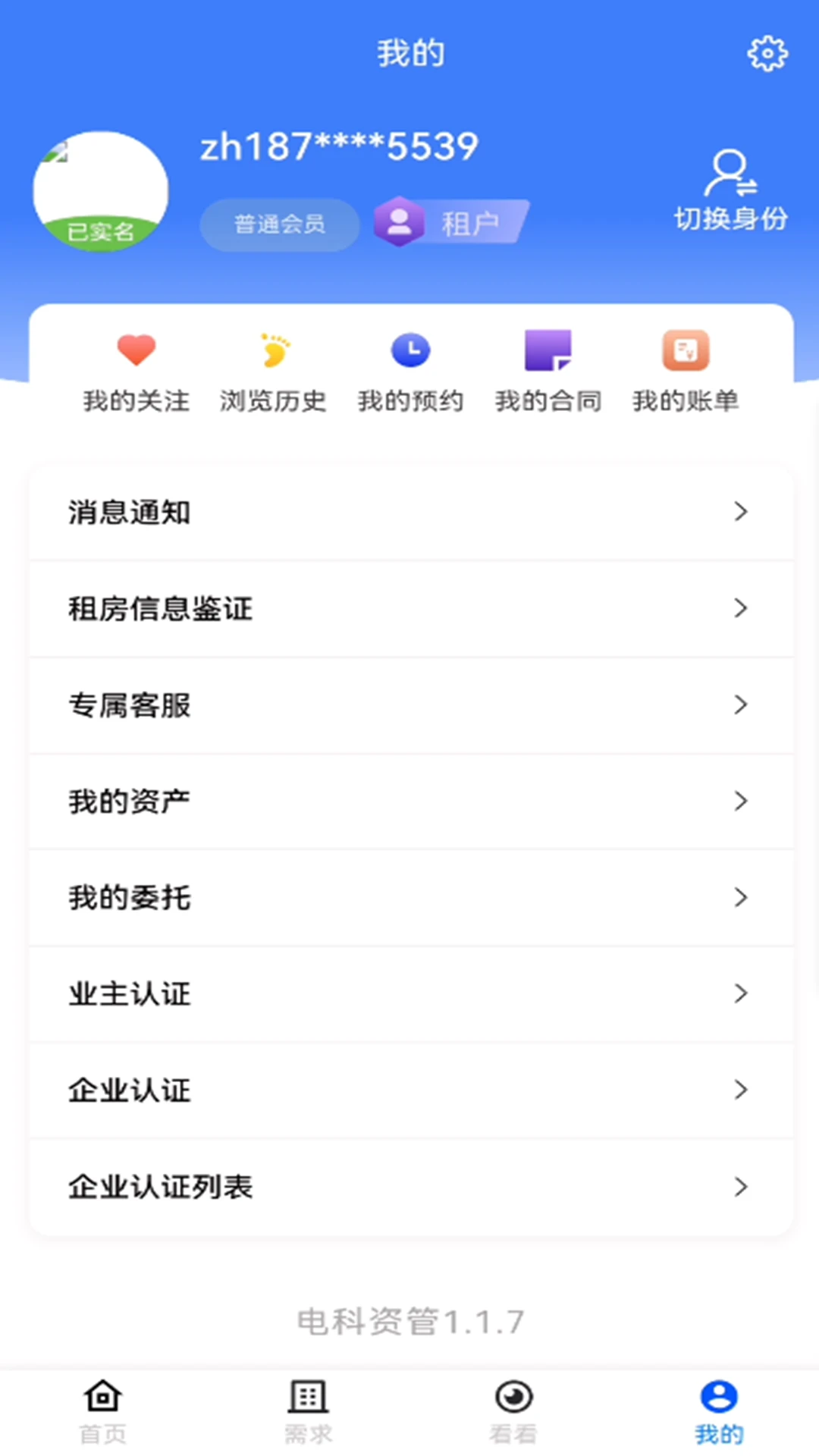Open 我的合同 contract icon
819x1456 pixels.
point(548,350)
